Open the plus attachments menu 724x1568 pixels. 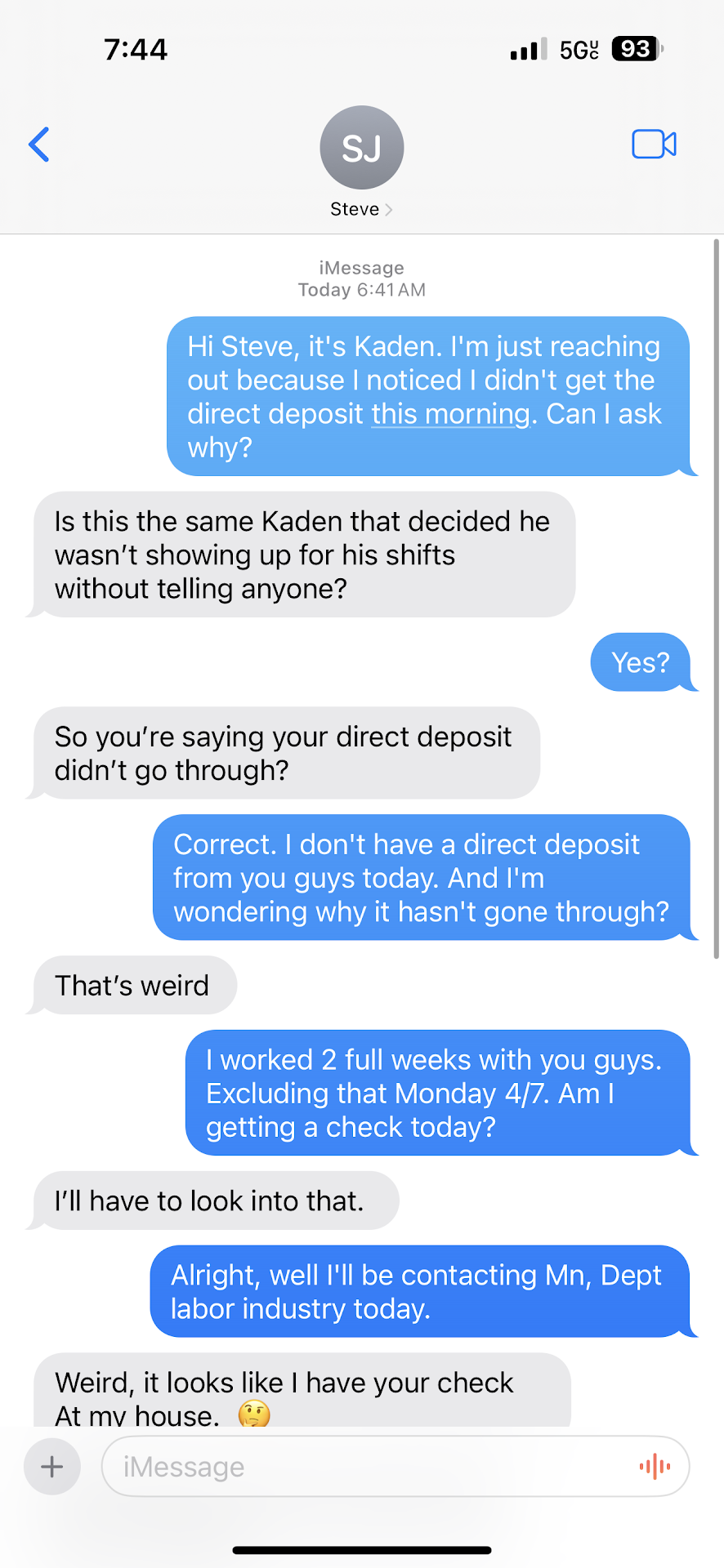[52, 1467]
